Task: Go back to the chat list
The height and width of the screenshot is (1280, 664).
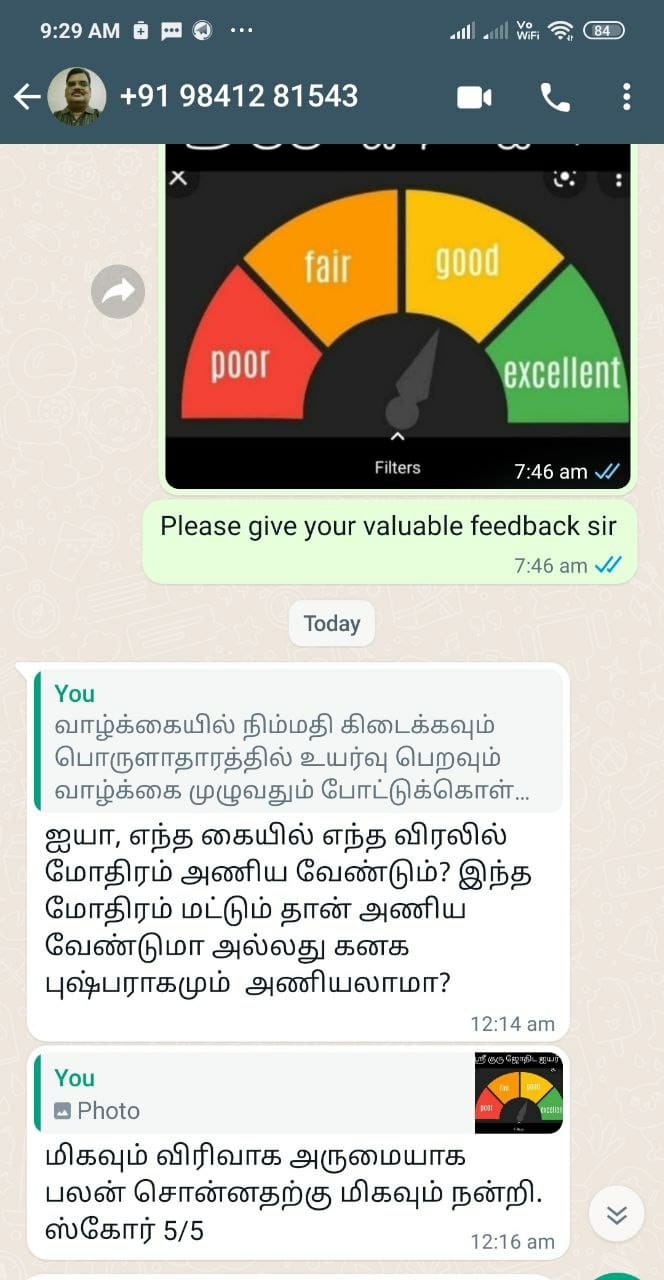Action: point(27,96)
